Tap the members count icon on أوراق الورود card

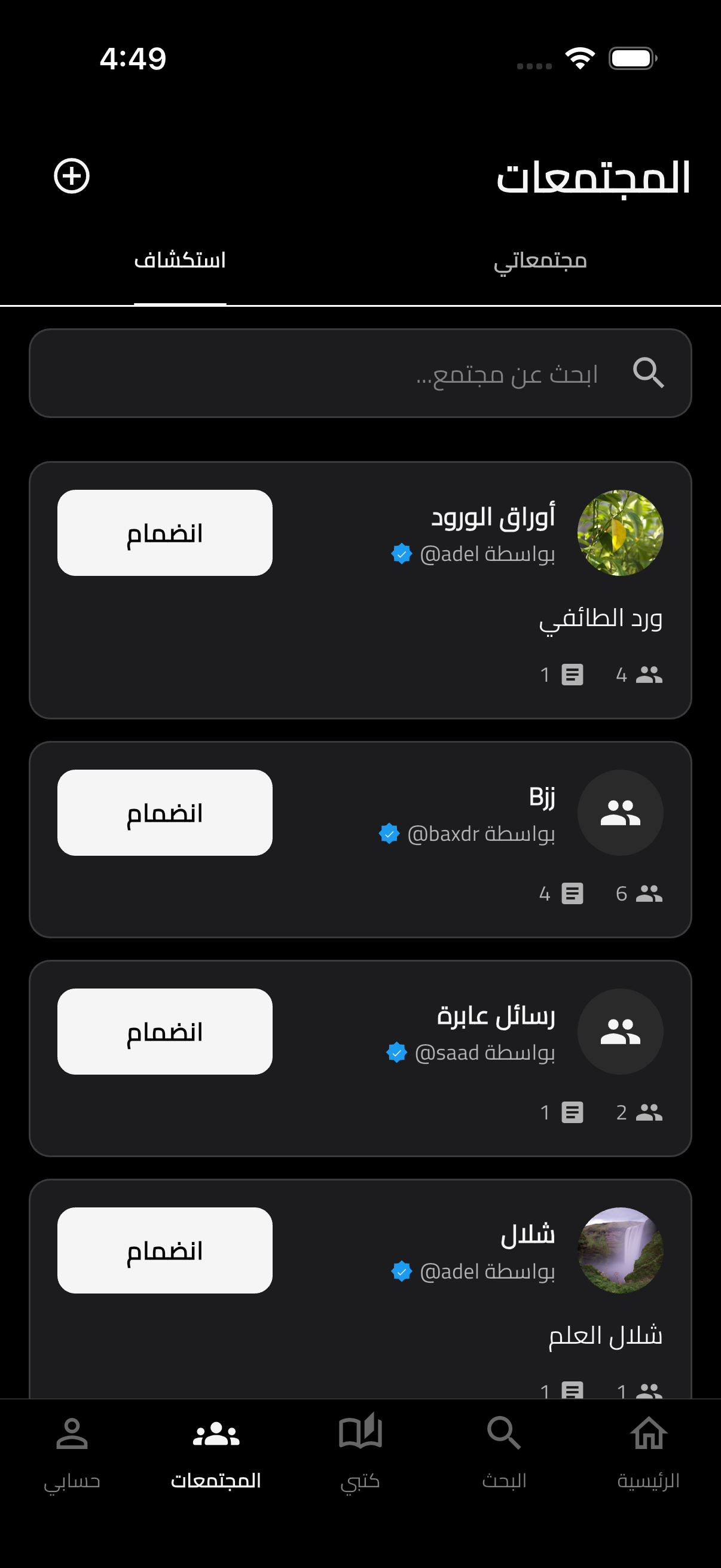click(649, 674)
